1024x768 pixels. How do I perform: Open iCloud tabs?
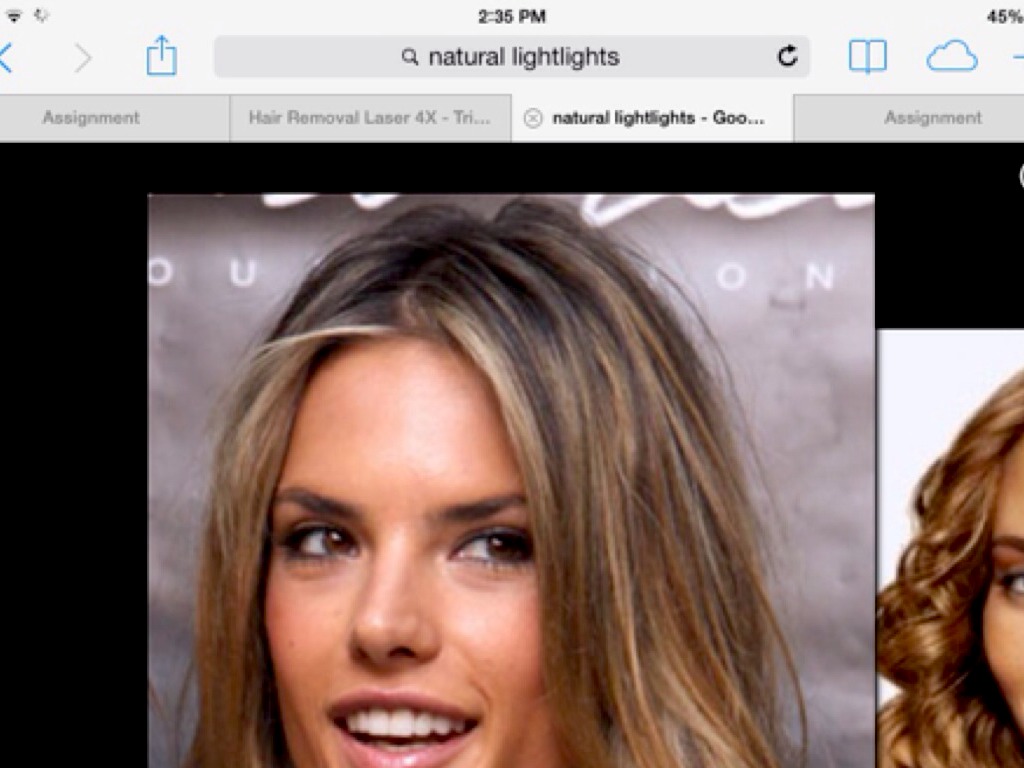click(x=951, y=57)
